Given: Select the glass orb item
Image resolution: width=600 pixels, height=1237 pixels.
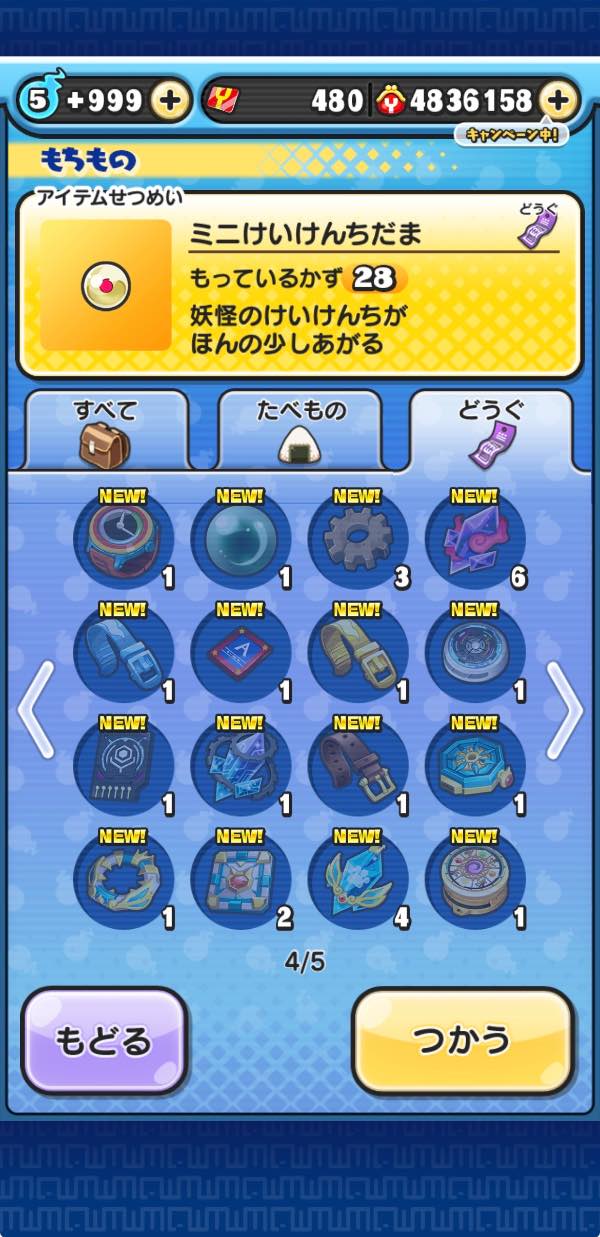Looking at the screenshot, I should 241,540.
